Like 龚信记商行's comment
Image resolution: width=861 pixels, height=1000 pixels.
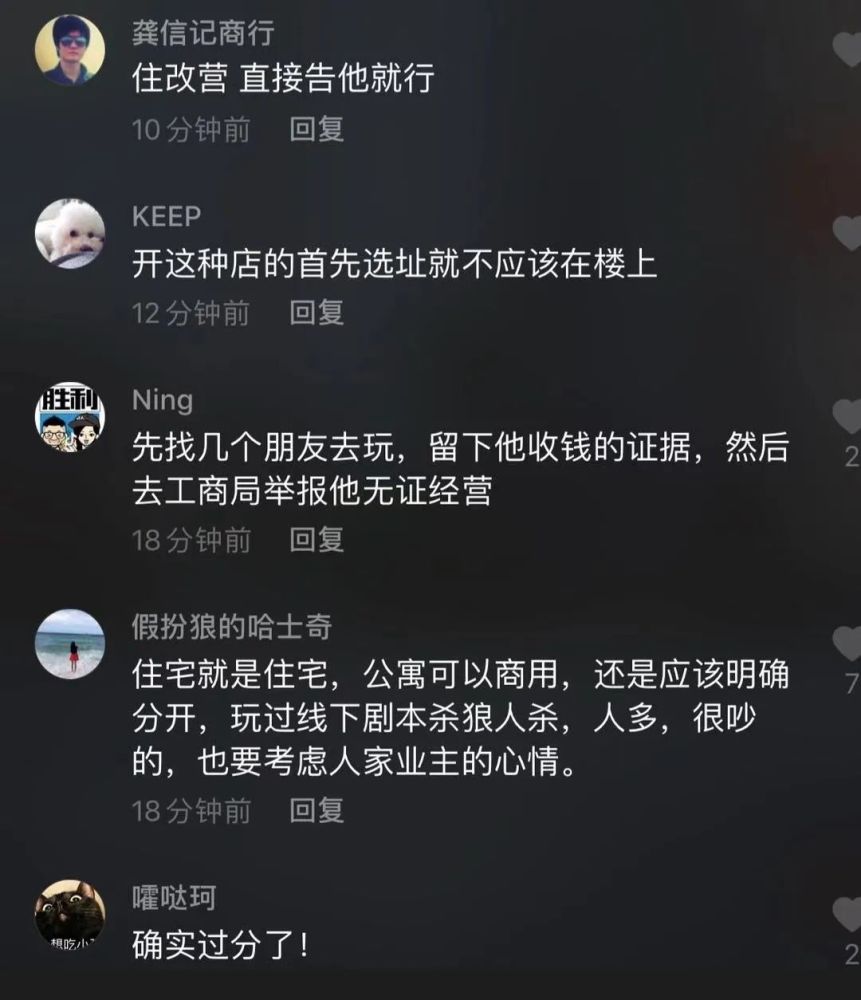849,47
